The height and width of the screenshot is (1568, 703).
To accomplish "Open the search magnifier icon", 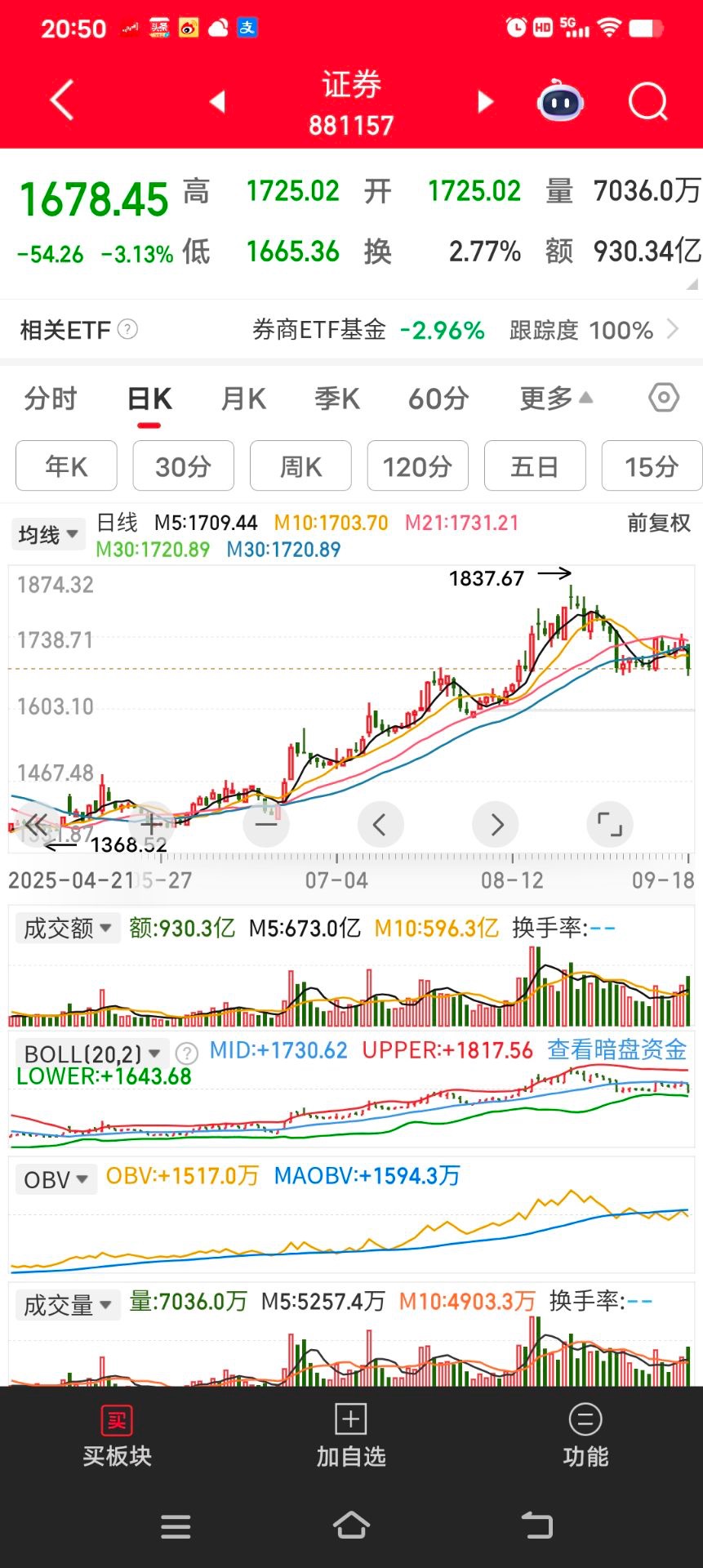I will 647,102.
